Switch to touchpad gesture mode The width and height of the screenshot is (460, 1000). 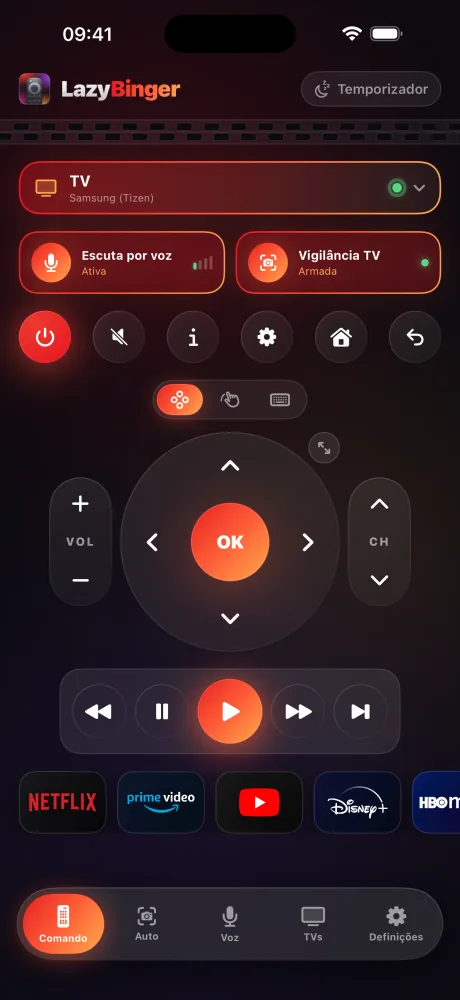click(230, 400)
